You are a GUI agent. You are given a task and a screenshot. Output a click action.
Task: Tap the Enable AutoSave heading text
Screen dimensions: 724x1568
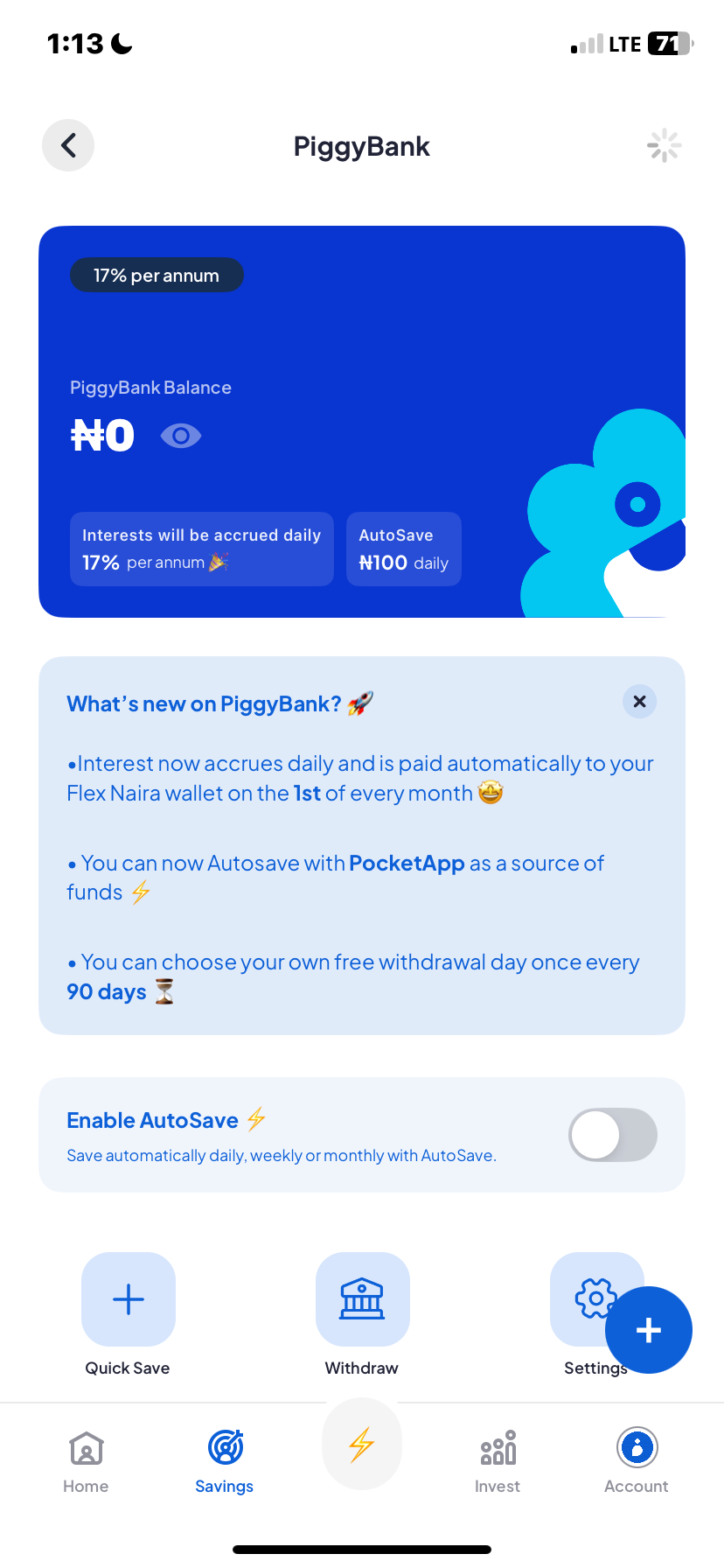click(153, 1120)
